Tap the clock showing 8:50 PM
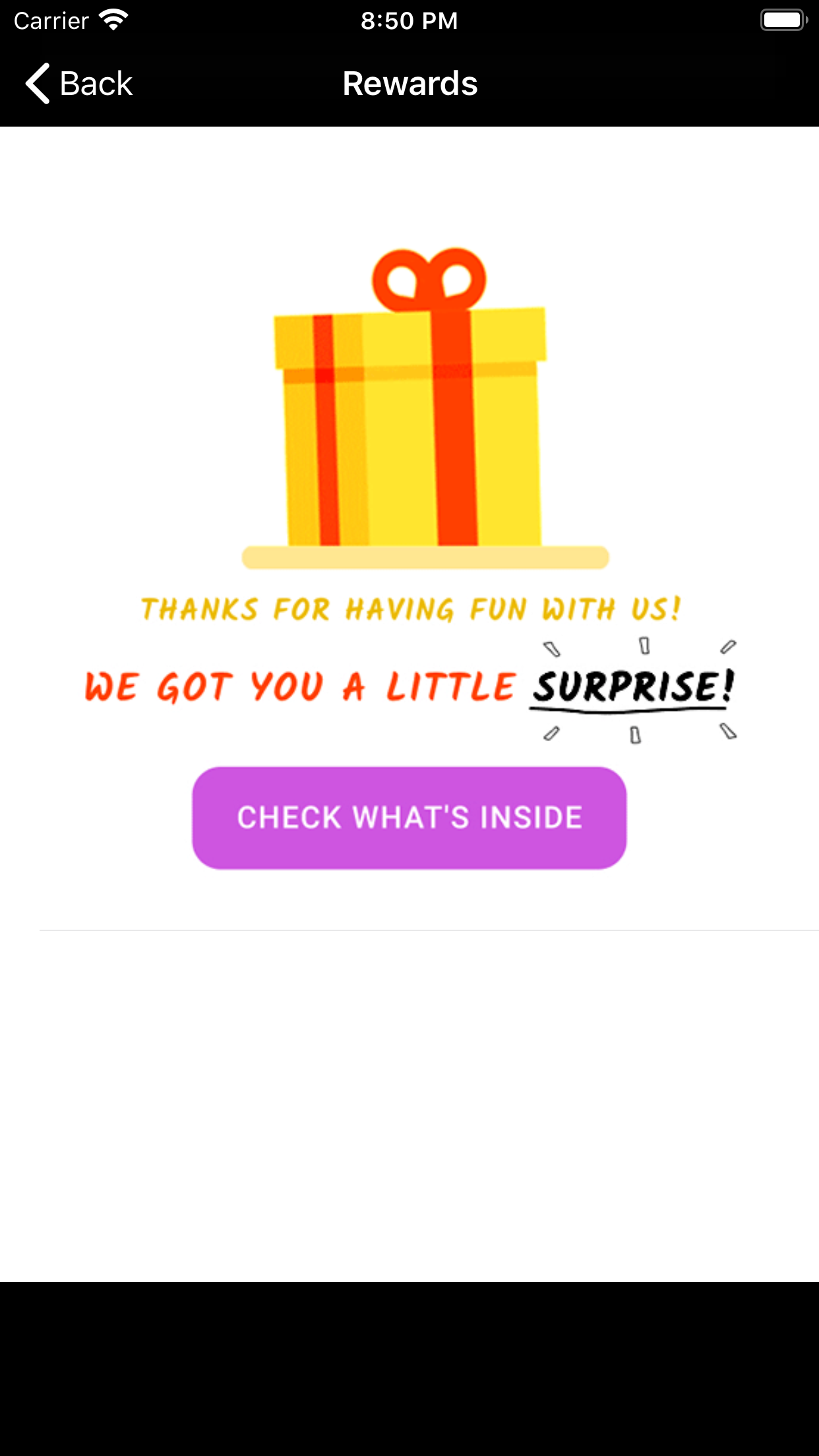The height and width of the screenshot is (1456, 819). tap(409, 20)
